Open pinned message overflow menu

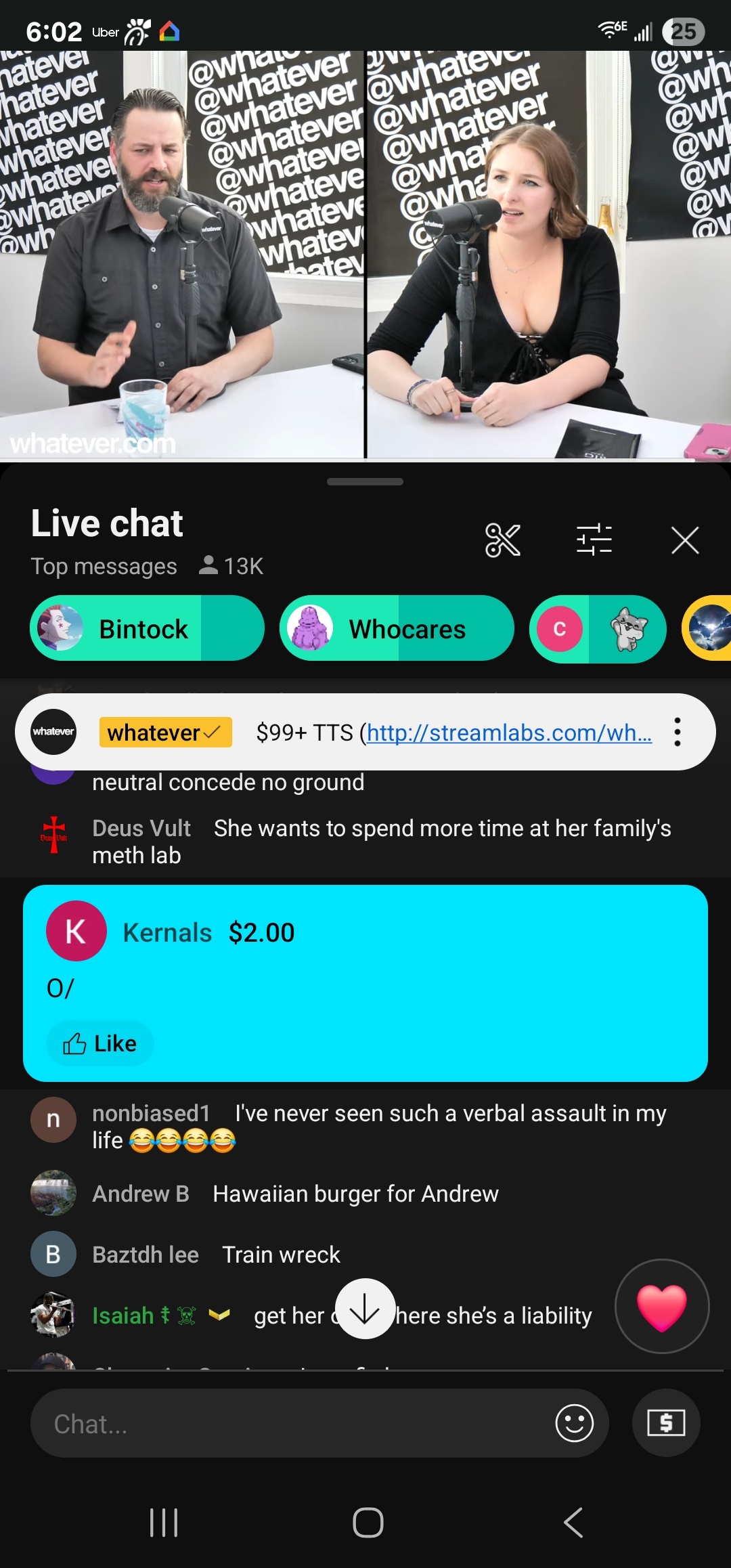pyautogui.click(x=677, y=732)
